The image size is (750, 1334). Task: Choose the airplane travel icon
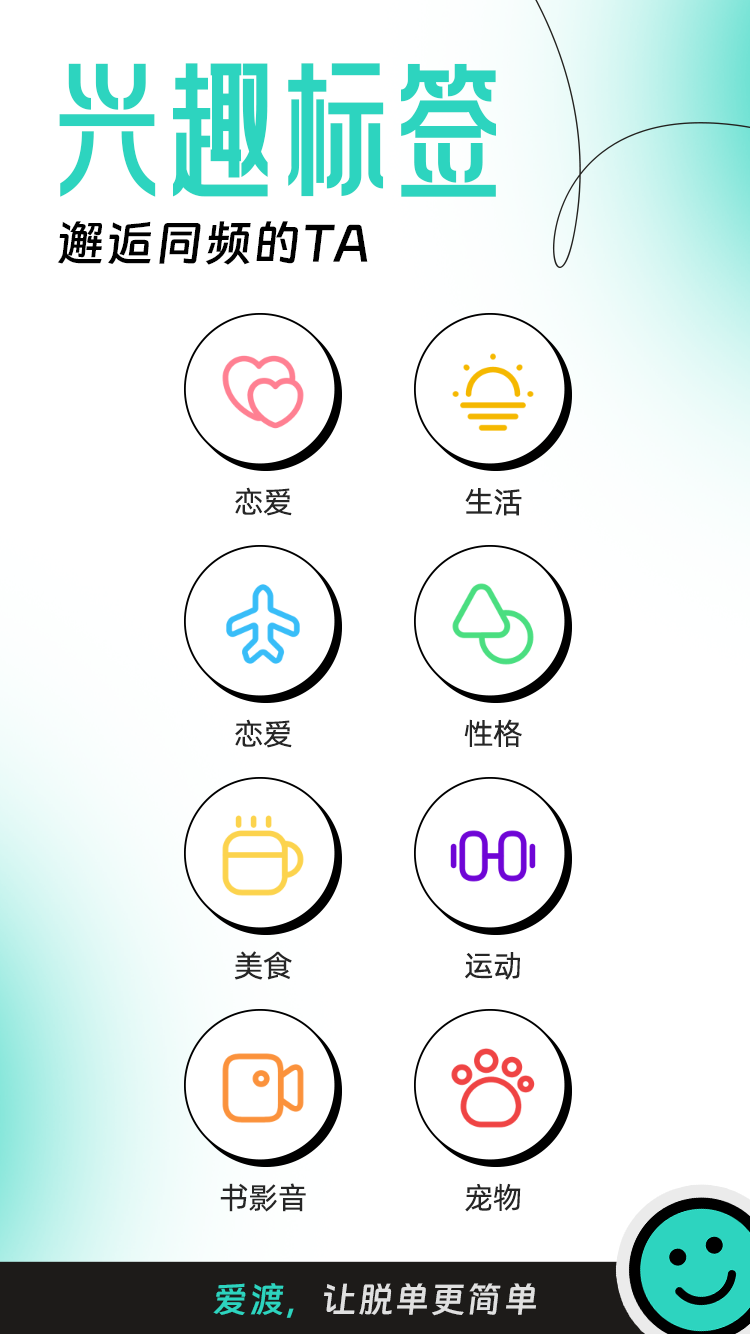click(x=262, y=622)
